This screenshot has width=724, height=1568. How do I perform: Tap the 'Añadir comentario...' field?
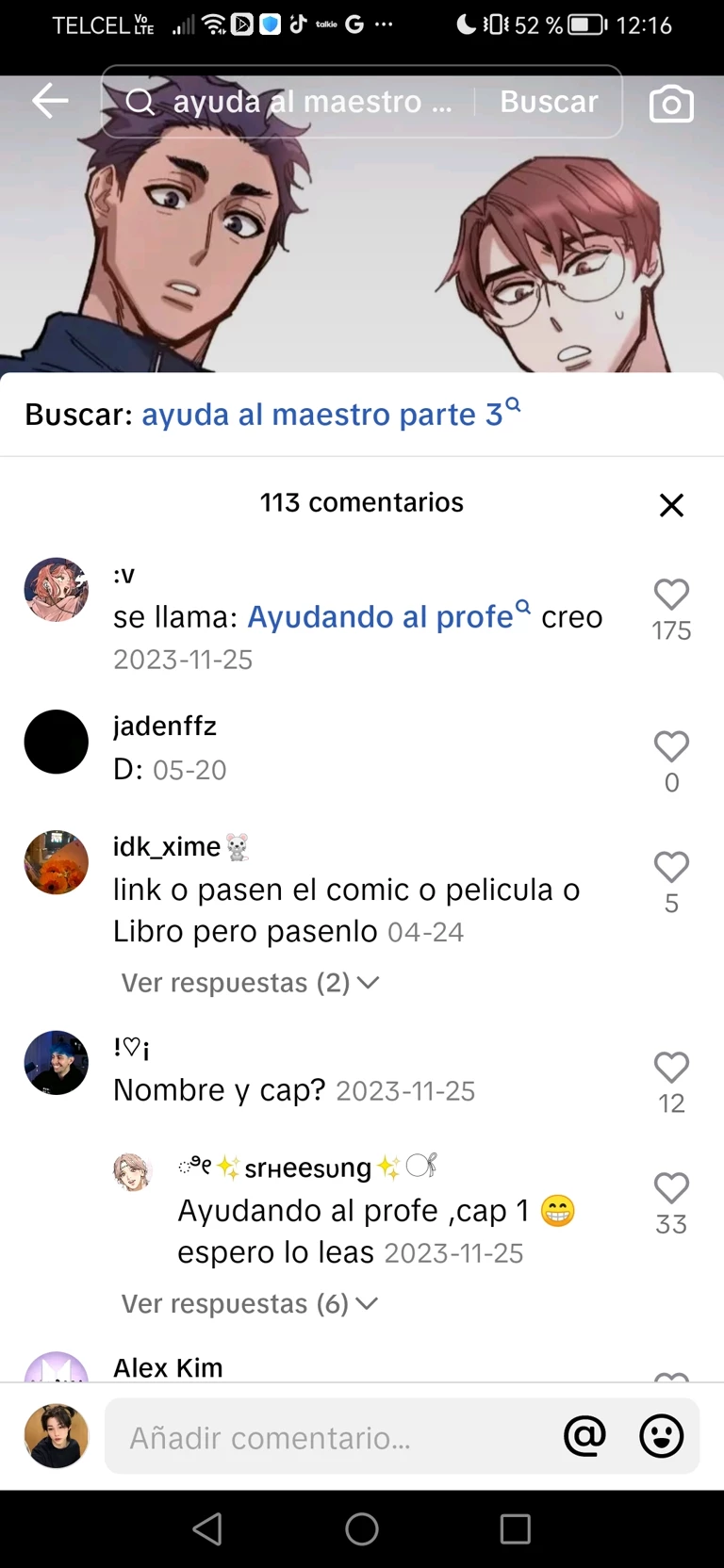click(x=330, y=1438)
